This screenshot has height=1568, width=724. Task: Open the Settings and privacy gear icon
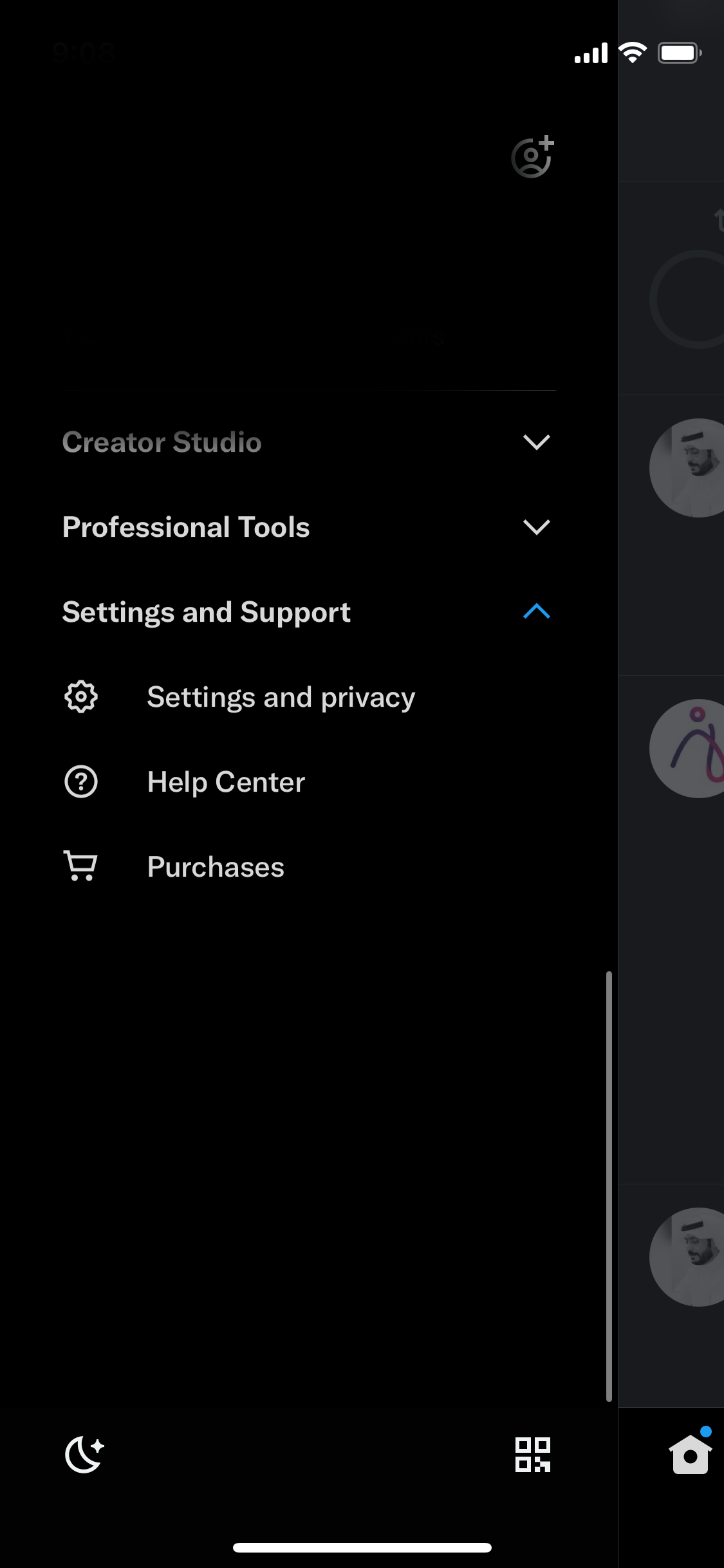(x=81, y=696)
